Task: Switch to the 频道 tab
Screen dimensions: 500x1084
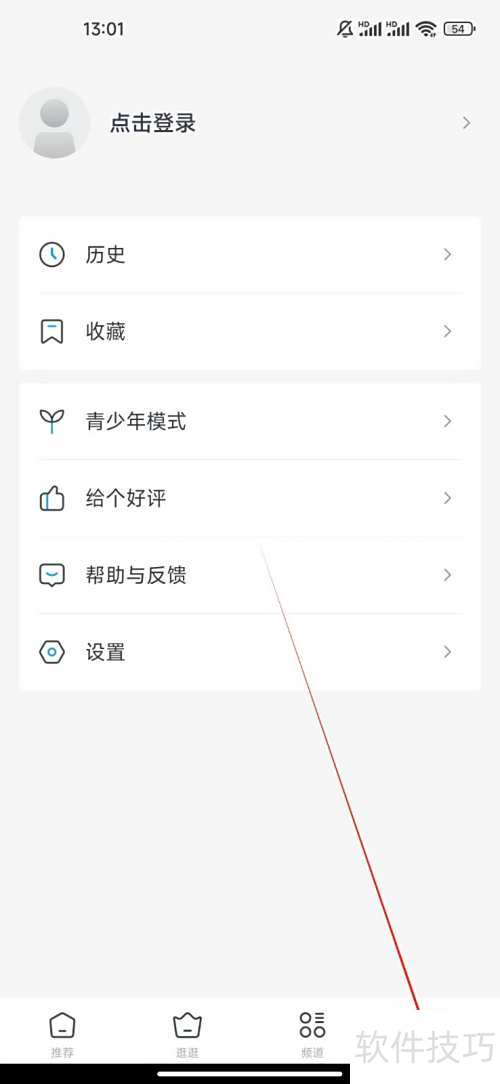Action: coord(313,1035)
